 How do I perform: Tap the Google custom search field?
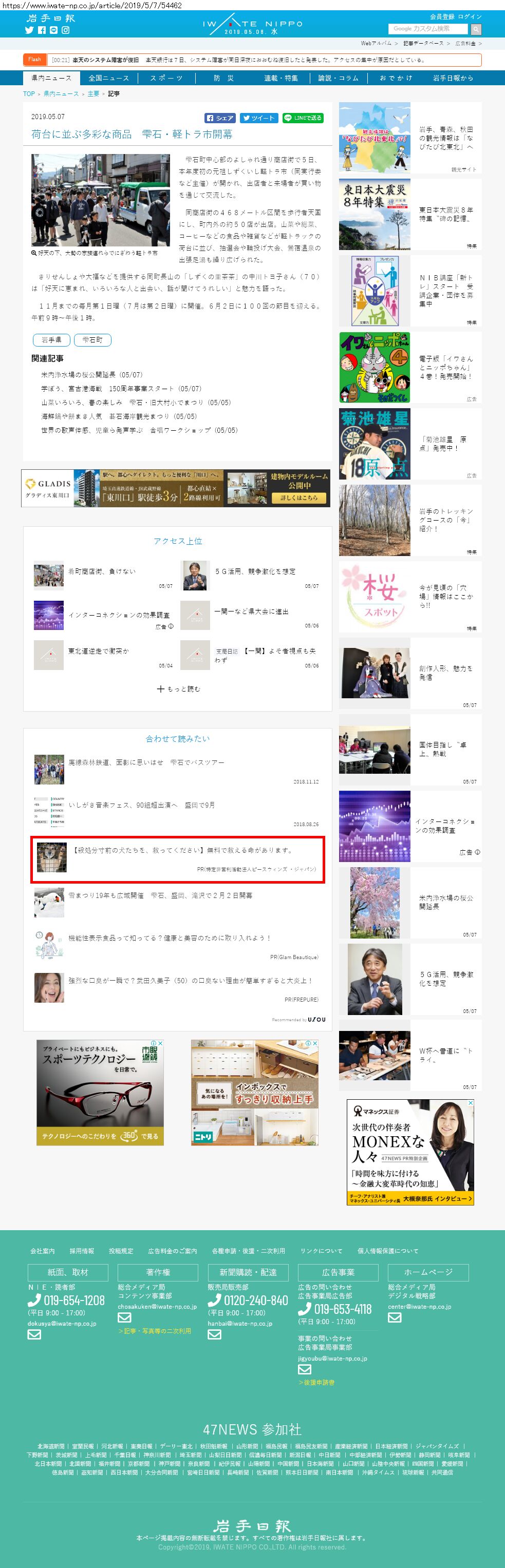(427, 29)
